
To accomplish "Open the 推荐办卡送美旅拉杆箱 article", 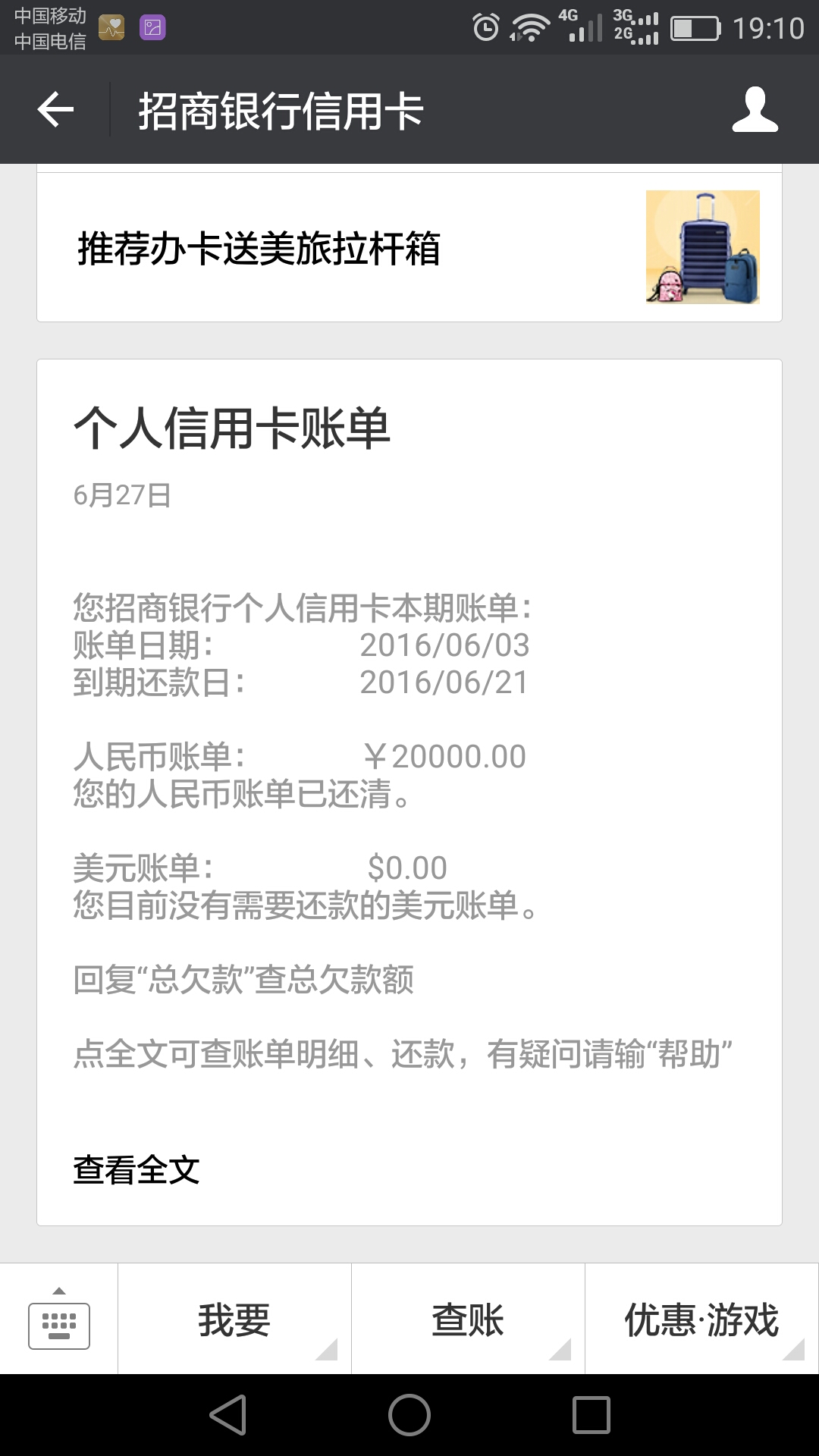I will tap(409, 247).
